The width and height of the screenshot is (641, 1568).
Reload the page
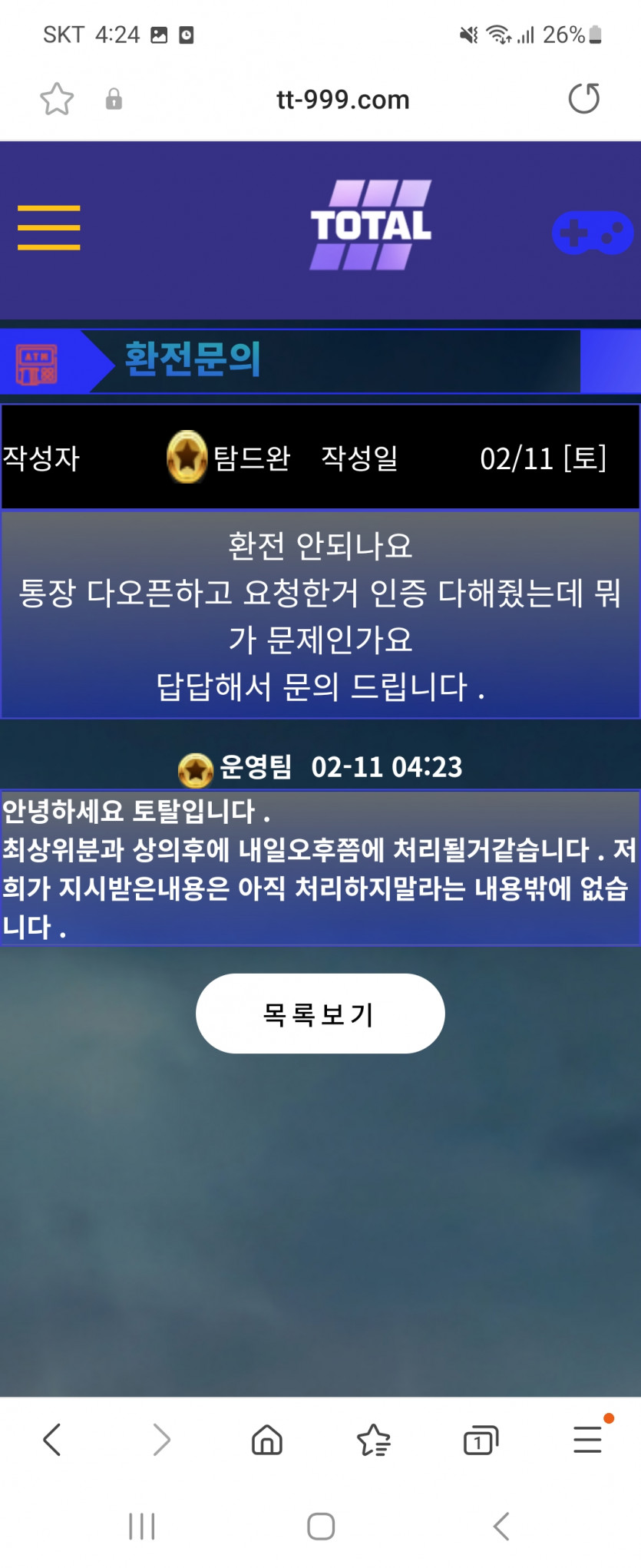(583, 98)
